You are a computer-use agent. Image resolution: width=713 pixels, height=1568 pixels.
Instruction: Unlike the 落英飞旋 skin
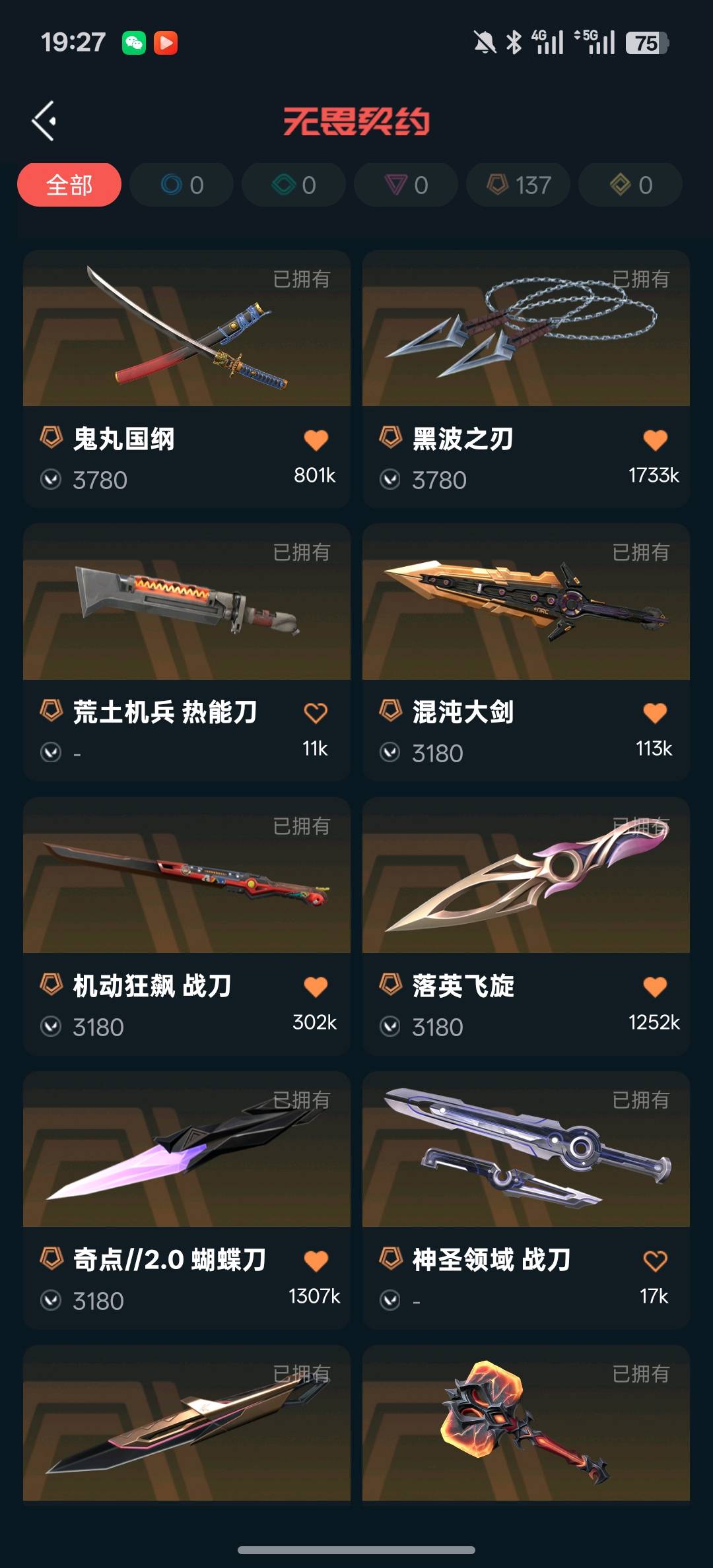pyautogui.click(x=655, y=987)
